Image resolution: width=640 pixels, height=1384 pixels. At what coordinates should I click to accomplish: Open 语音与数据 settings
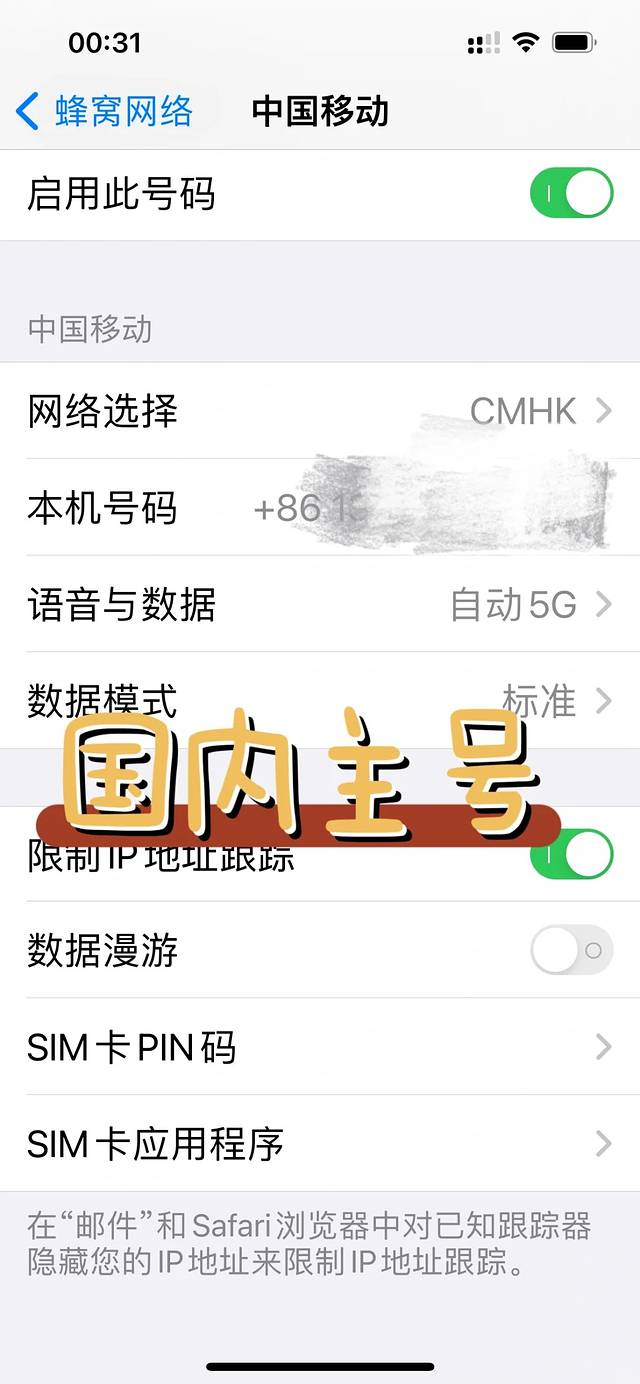(320, 605)
